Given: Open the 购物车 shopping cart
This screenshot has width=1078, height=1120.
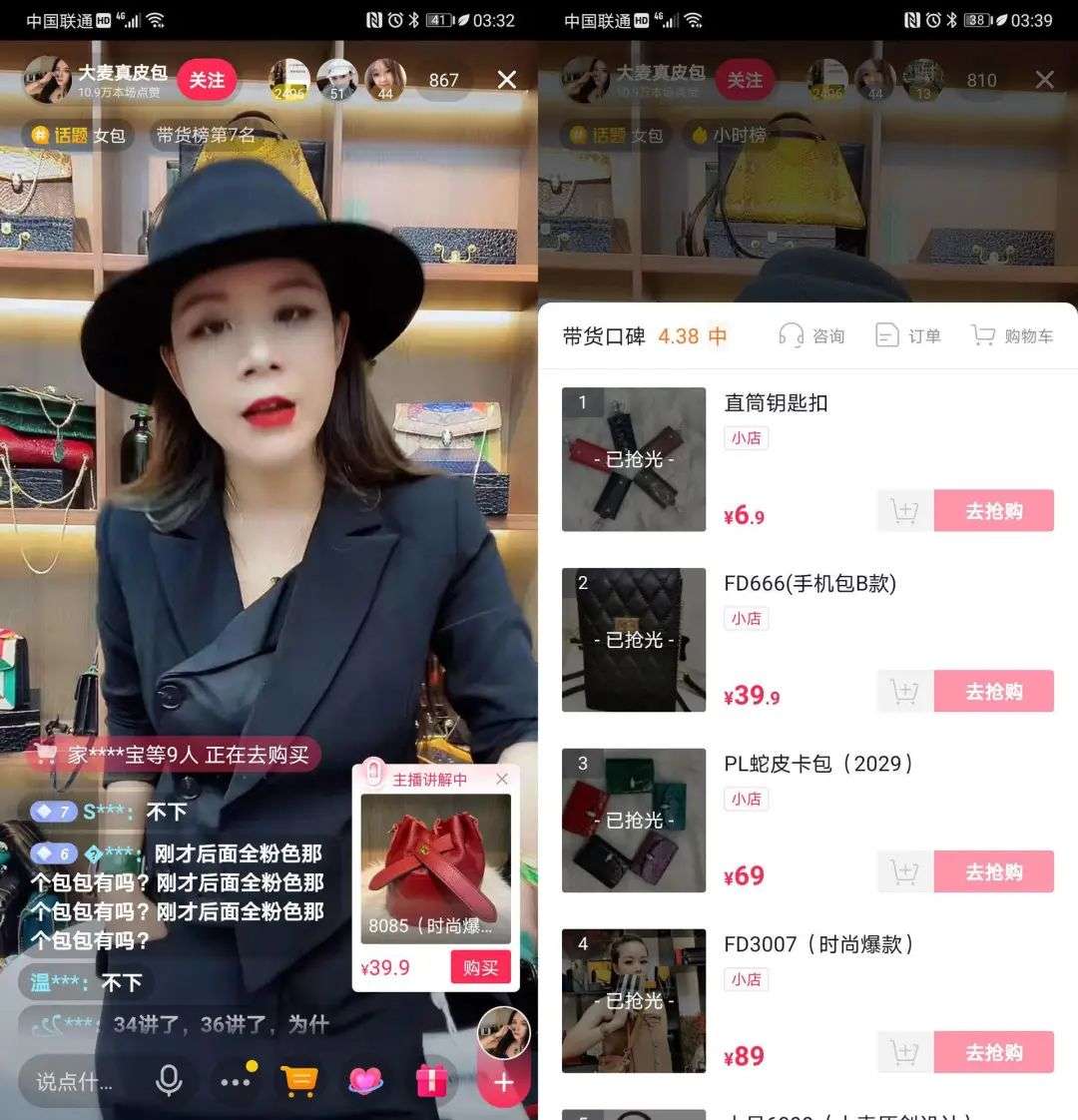Looking at the screenshot, I should (x=1012, y=336).
